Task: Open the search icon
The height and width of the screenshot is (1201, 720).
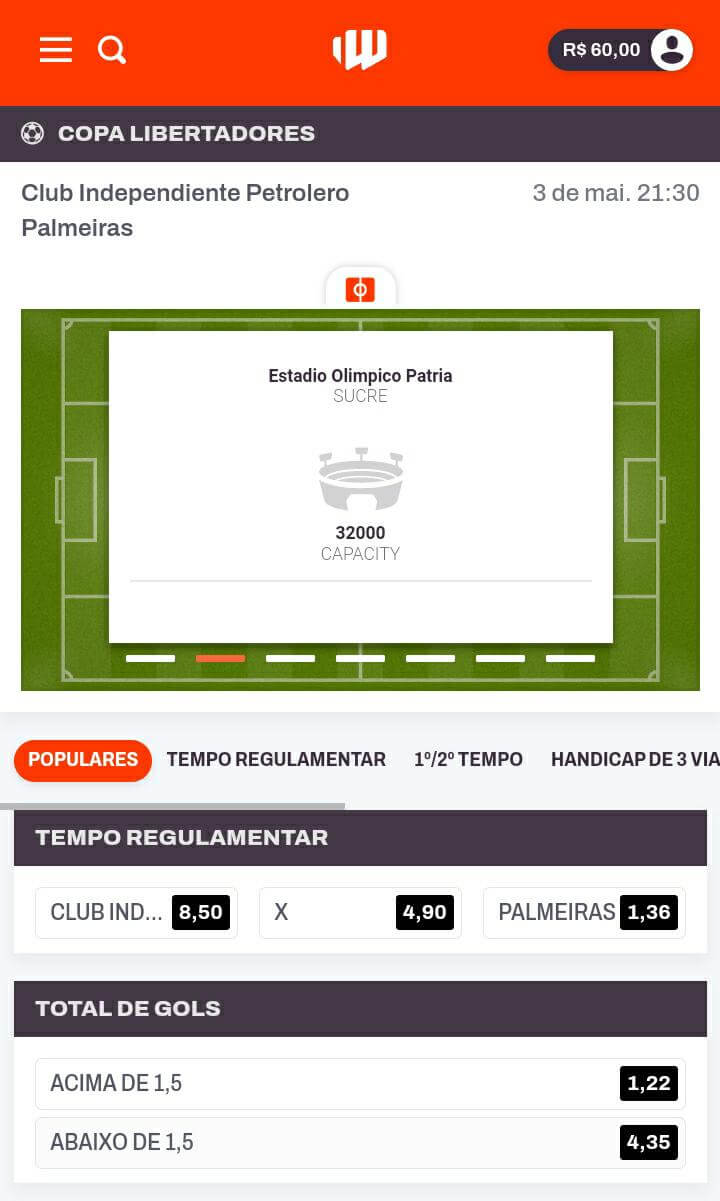Action: pyautogui.click(x=112, y=50)
